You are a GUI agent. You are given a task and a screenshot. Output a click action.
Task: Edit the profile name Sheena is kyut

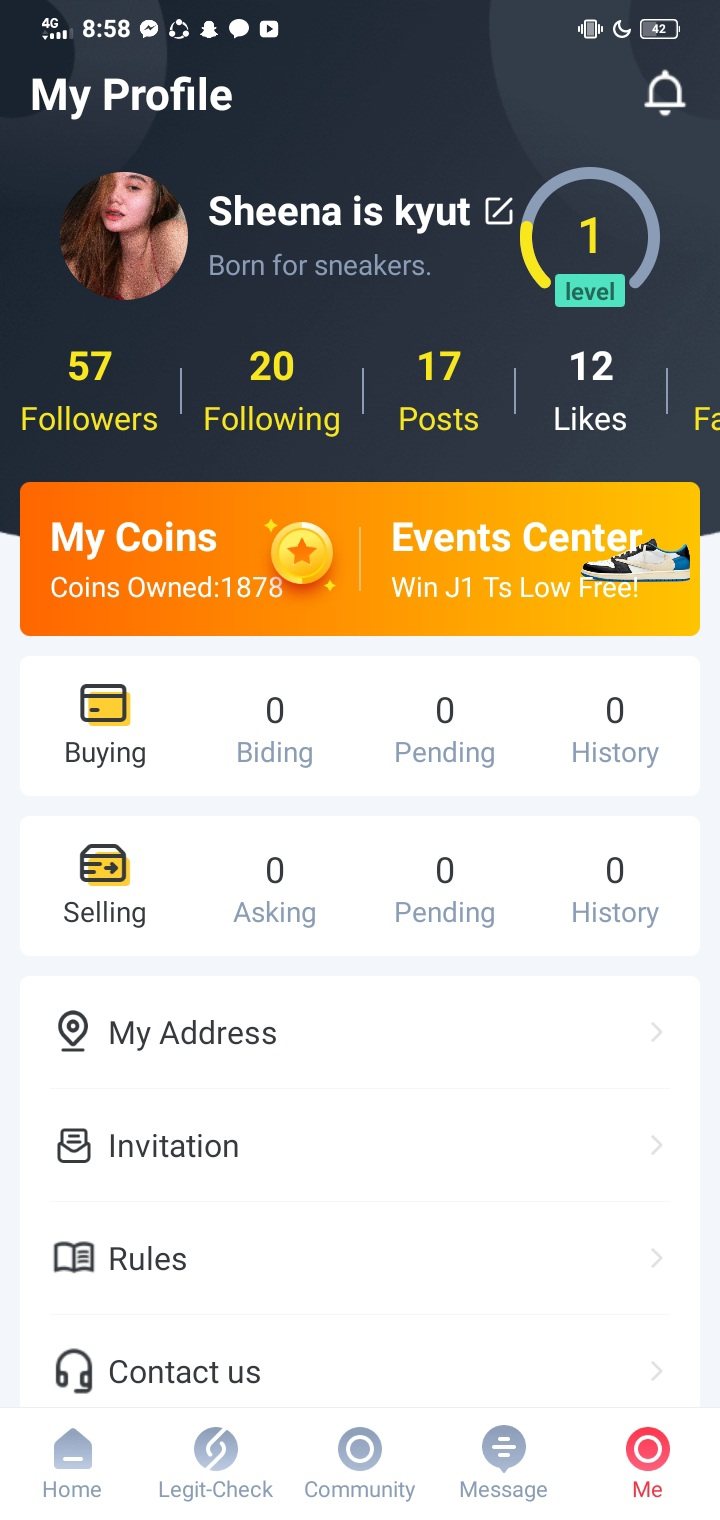tap(499, 211)
